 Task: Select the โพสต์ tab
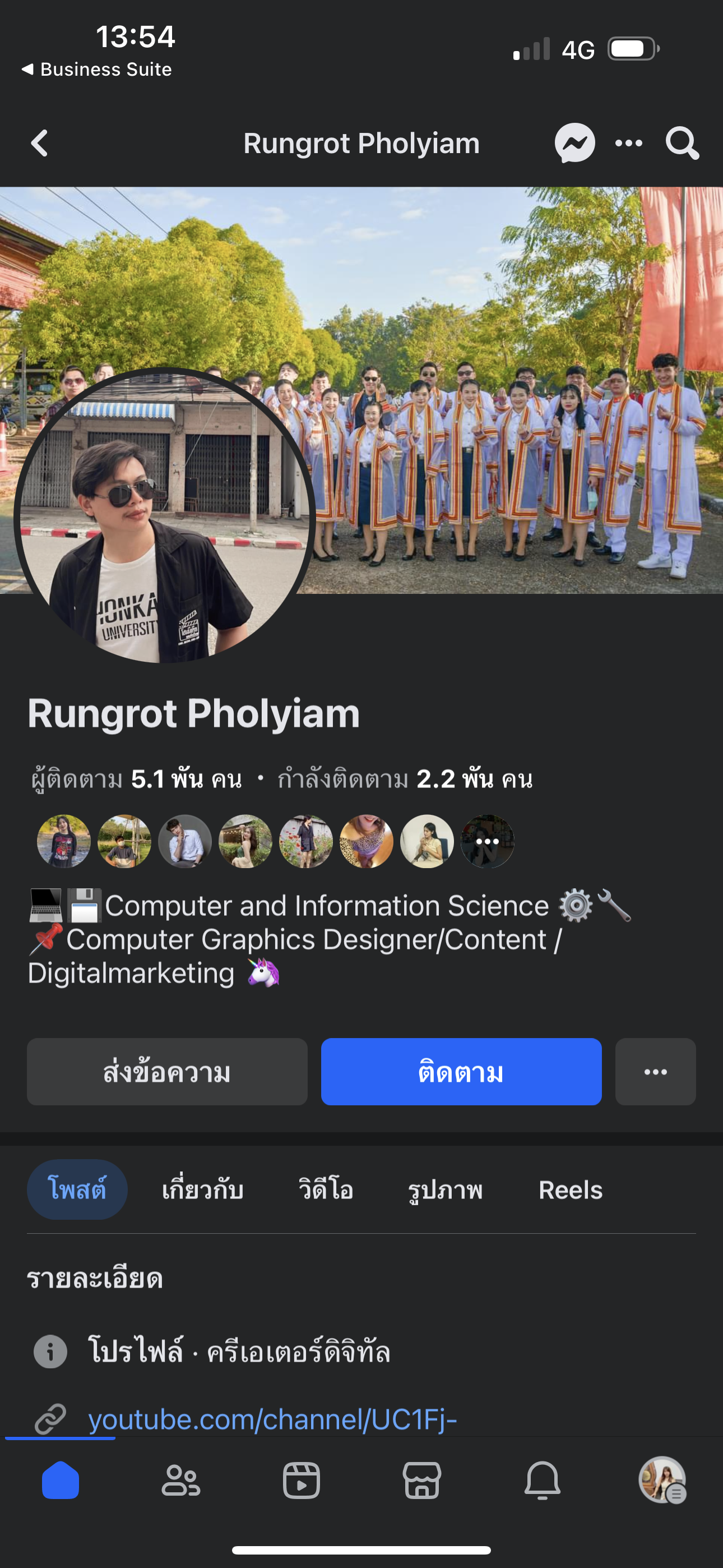click(x=77, y=1189)
